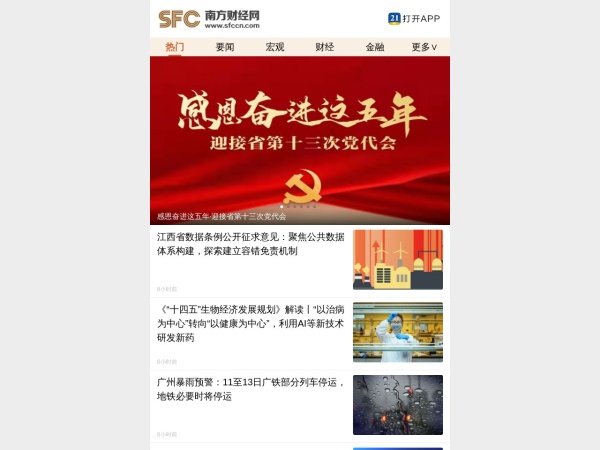Select the 热门 tab
The image size is (600, 450).
(175, 47)
